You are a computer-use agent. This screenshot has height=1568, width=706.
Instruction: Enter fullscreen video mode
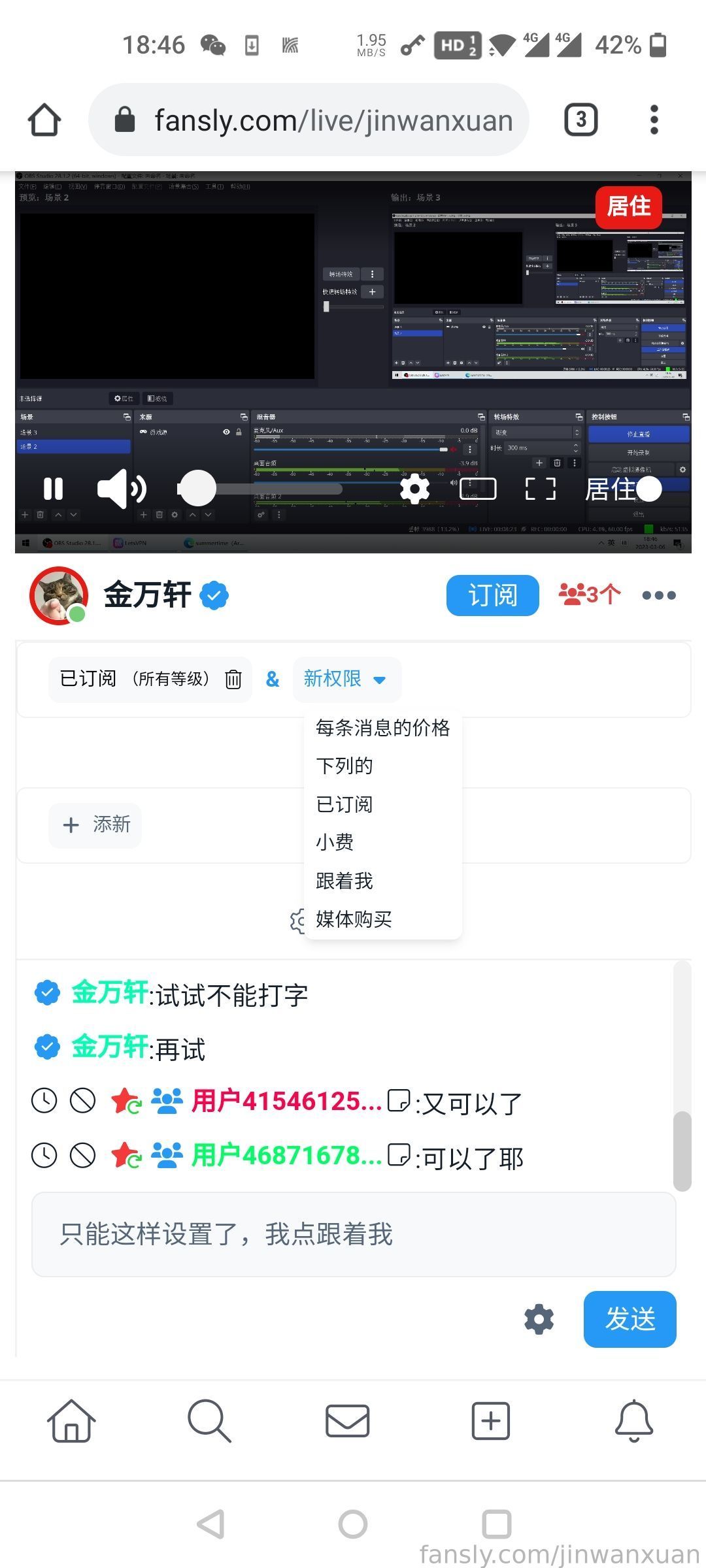click(541, 489)
